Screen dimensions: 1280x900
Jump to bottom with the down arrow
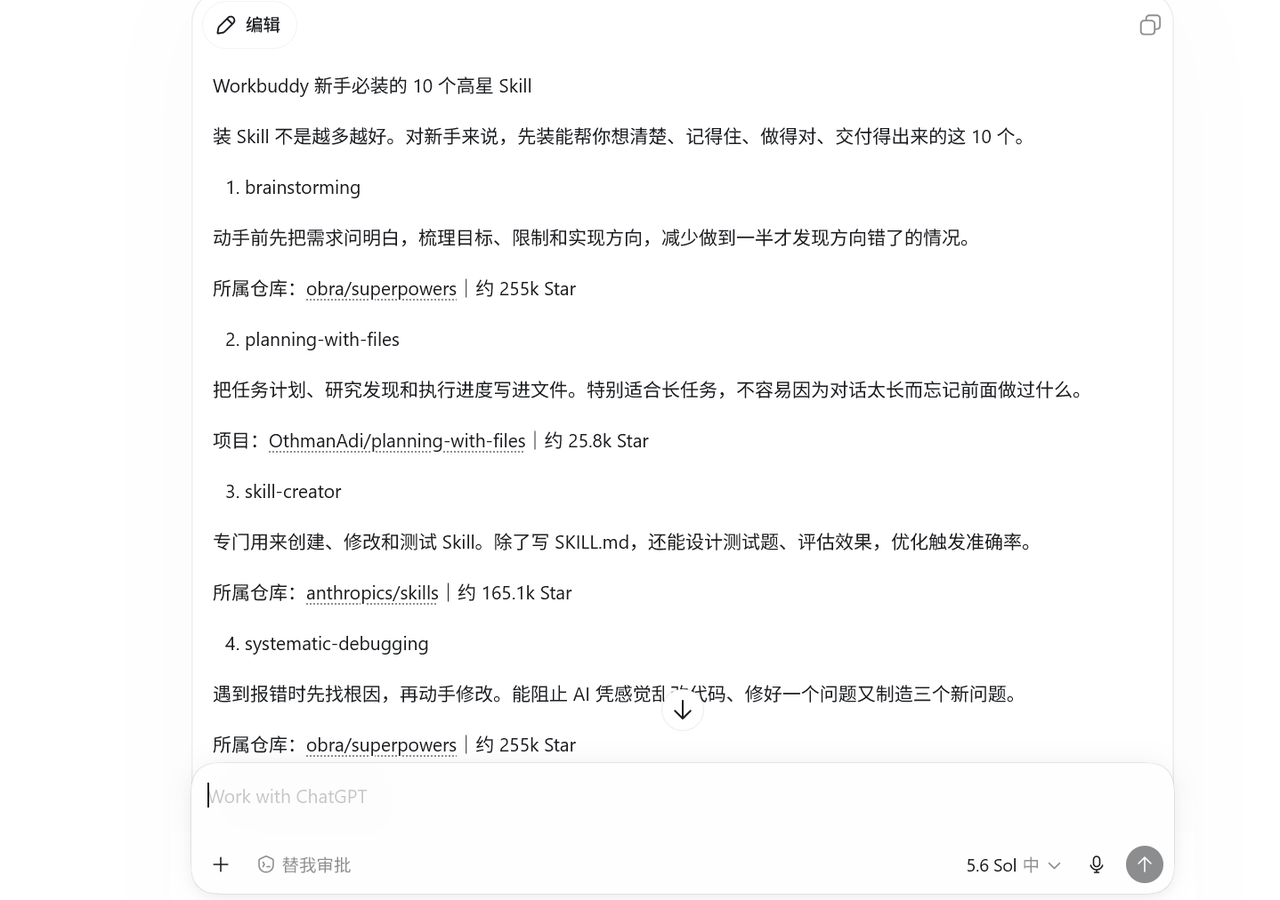click(x=683, y=710)
